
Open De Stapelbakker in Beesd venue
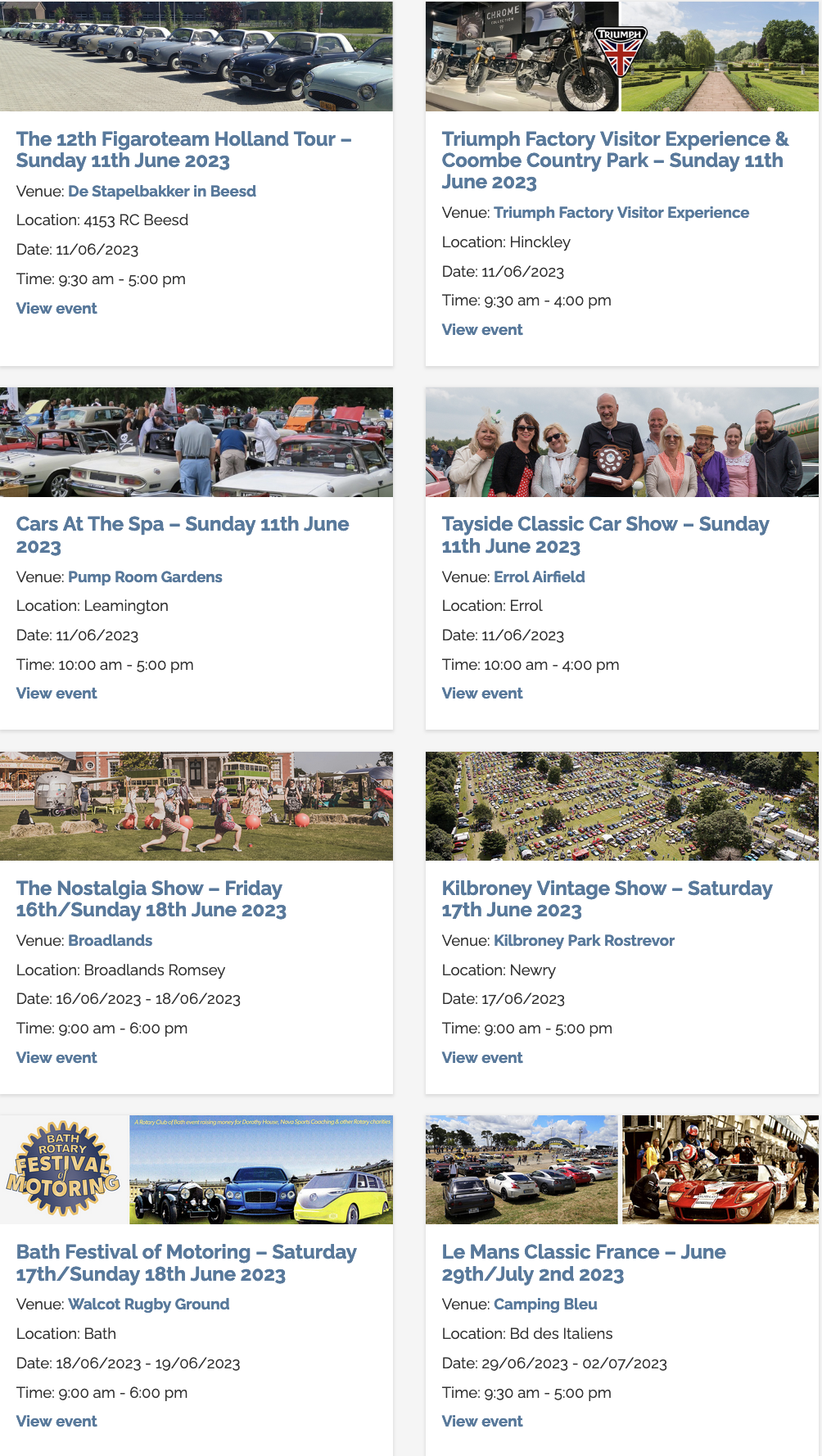[x=162, y=192]
